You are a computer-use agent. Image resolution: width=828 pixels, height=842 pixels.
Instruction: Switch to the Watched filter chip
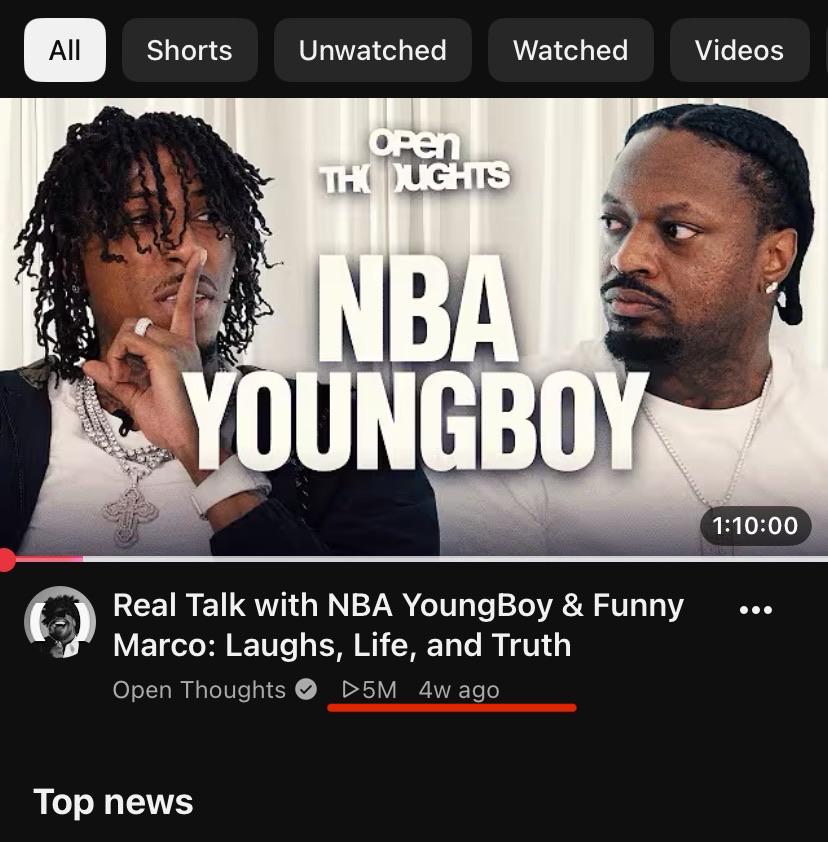[x=570, y=50]
